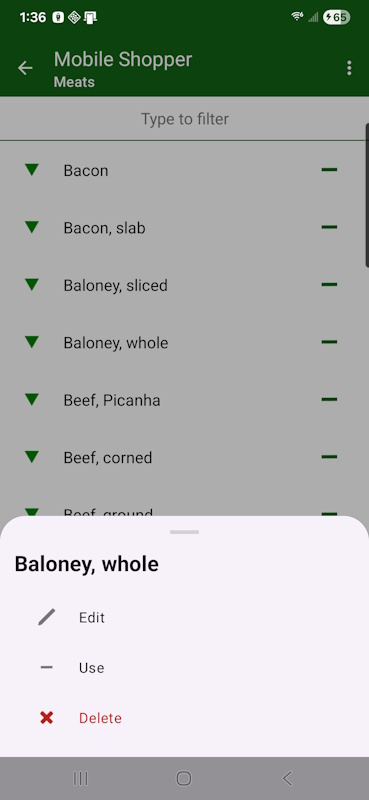
Task: Go to the system home screen
Action: click(x=184, y=779)
